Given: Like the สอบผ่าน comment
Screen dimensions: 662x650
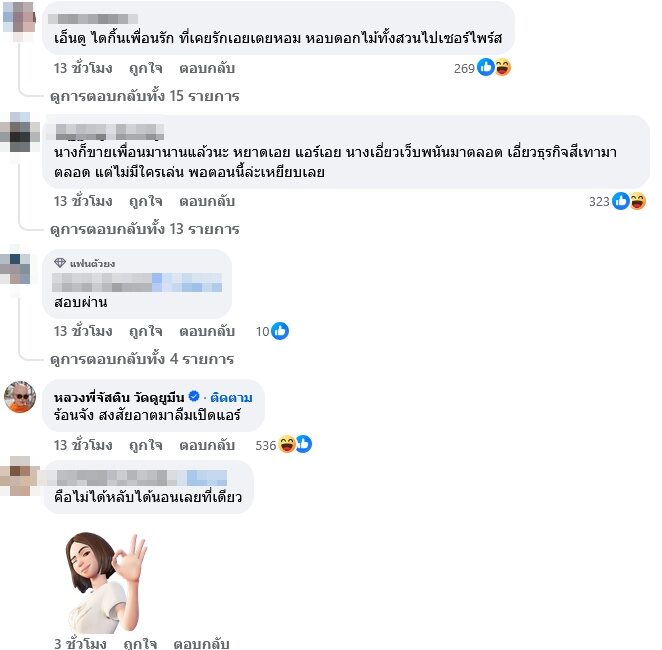Looking at the screenshot, I should point(146,331).
